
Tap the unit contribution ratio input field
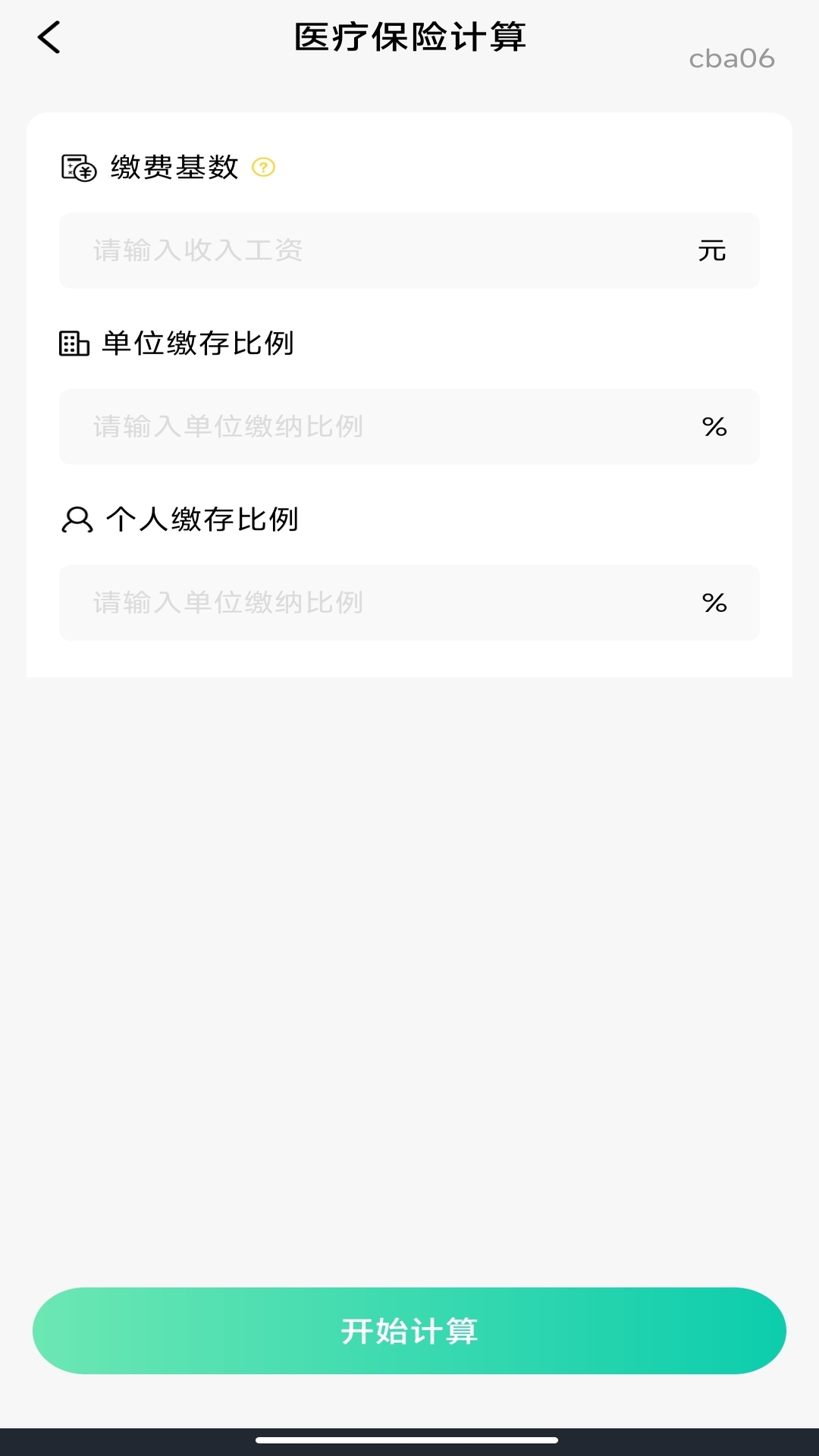click(341, 426)
